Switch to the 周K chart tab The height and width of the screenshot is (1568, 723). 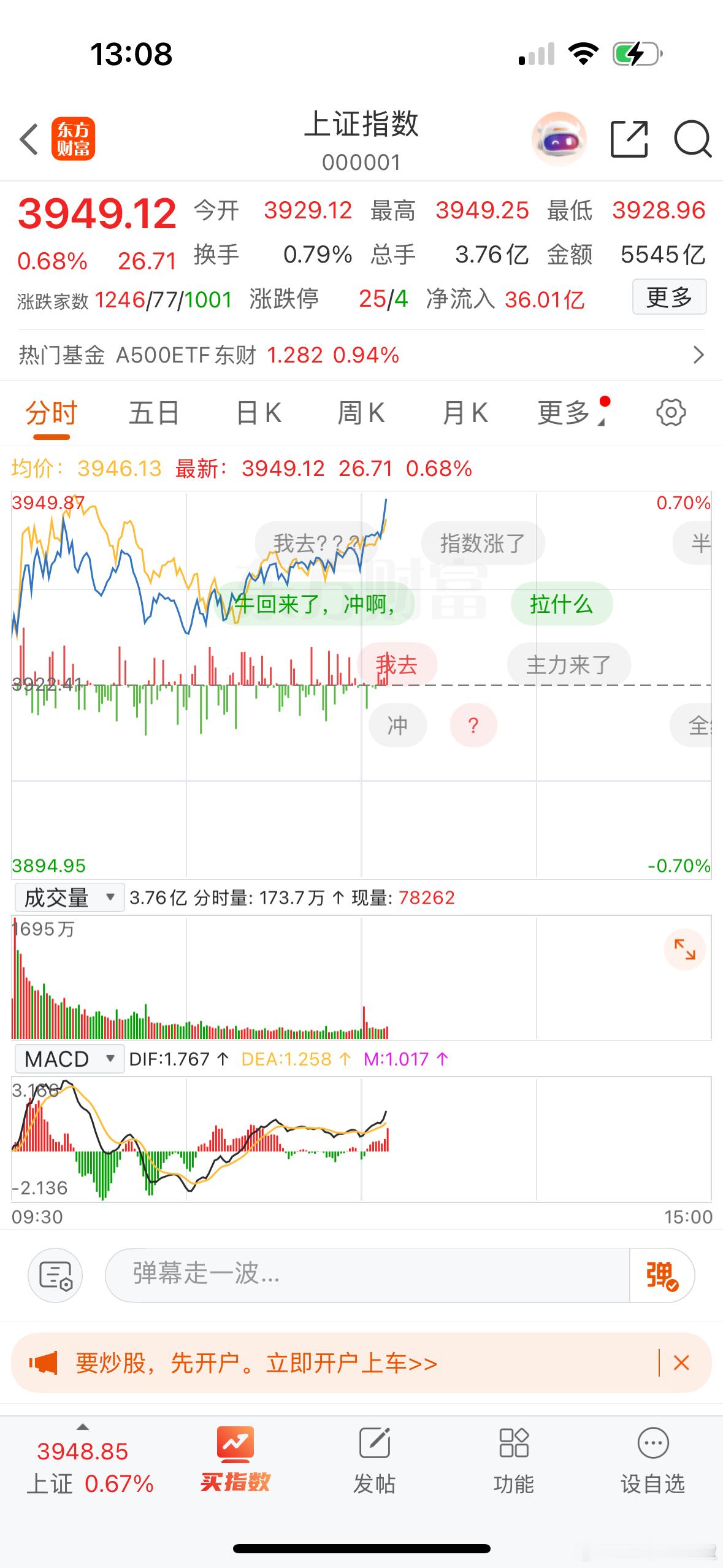click(361, 413)
